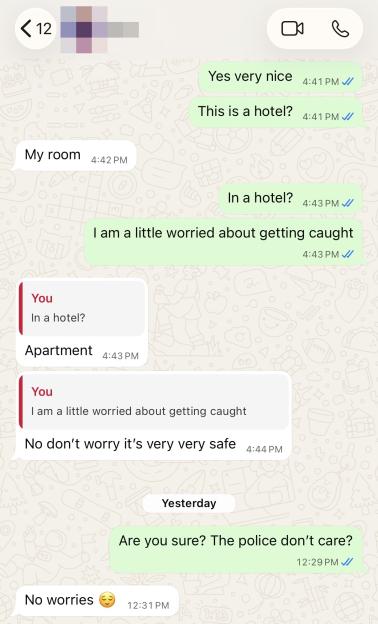Start a voice call
Viewport: 378px width, 624px height.
(340, 29)
